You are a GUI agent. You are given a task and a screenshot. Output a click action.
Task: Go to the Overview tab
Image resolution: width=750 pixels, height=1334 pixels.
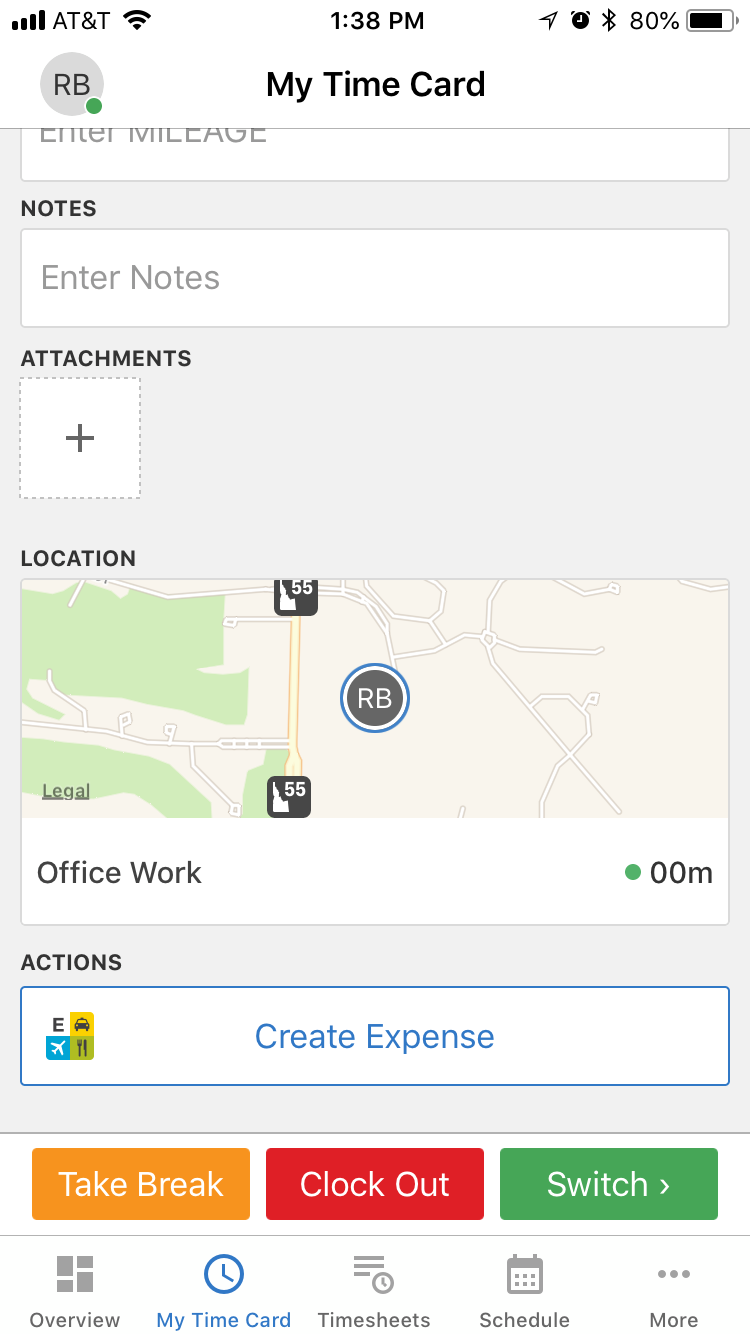(x=75, y=1291)
